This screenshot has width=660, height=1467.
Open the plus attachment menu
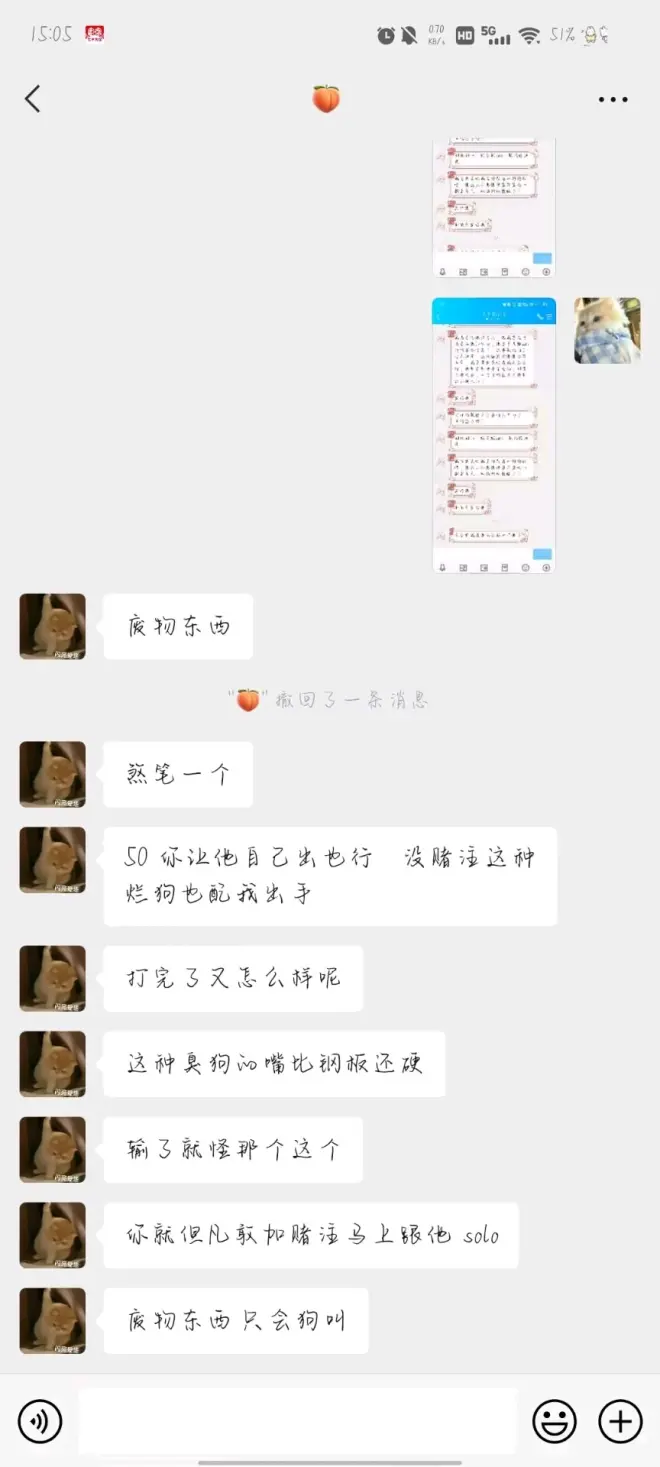[620, 1420]
